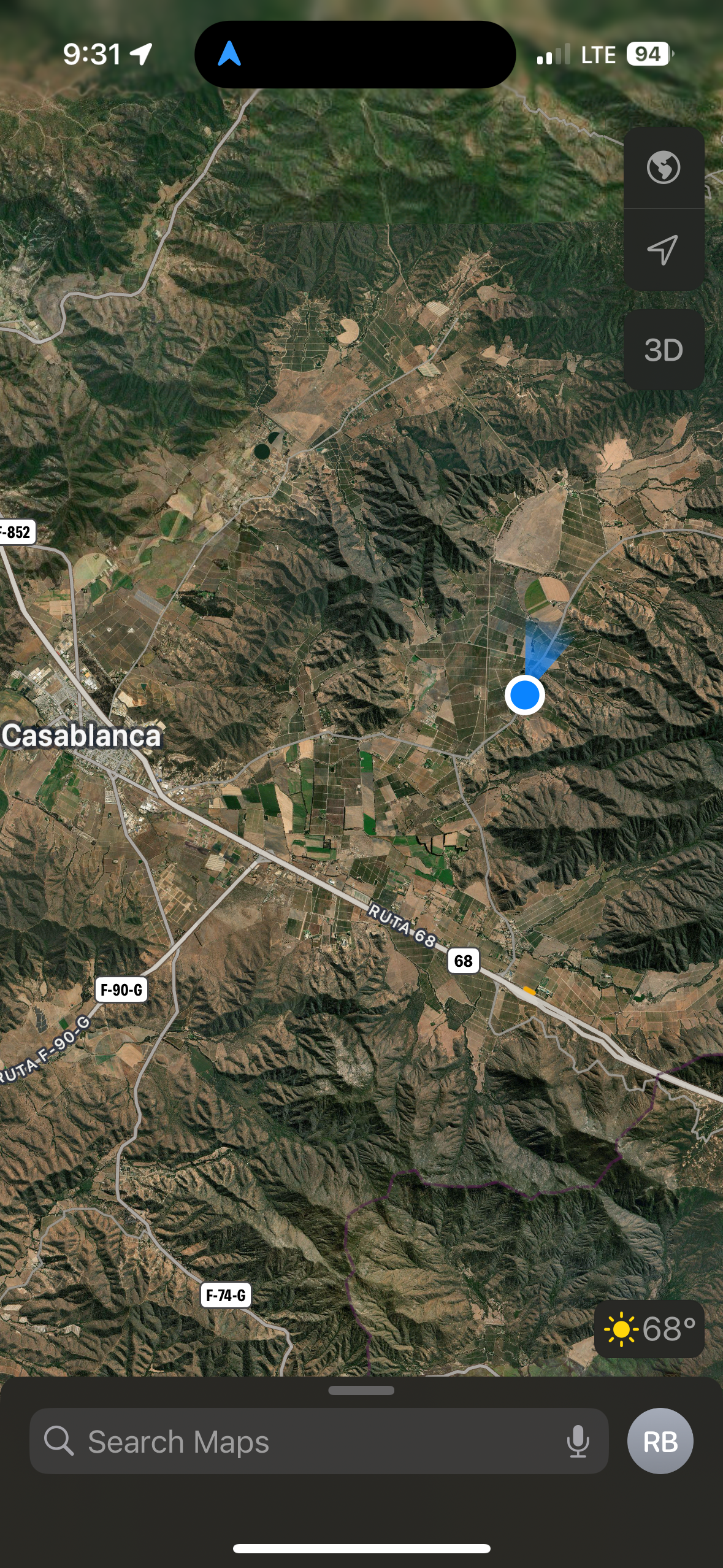Tap the search card grabber handle
This screenshot has height=1568, width=723.
tap(361, 1391)
